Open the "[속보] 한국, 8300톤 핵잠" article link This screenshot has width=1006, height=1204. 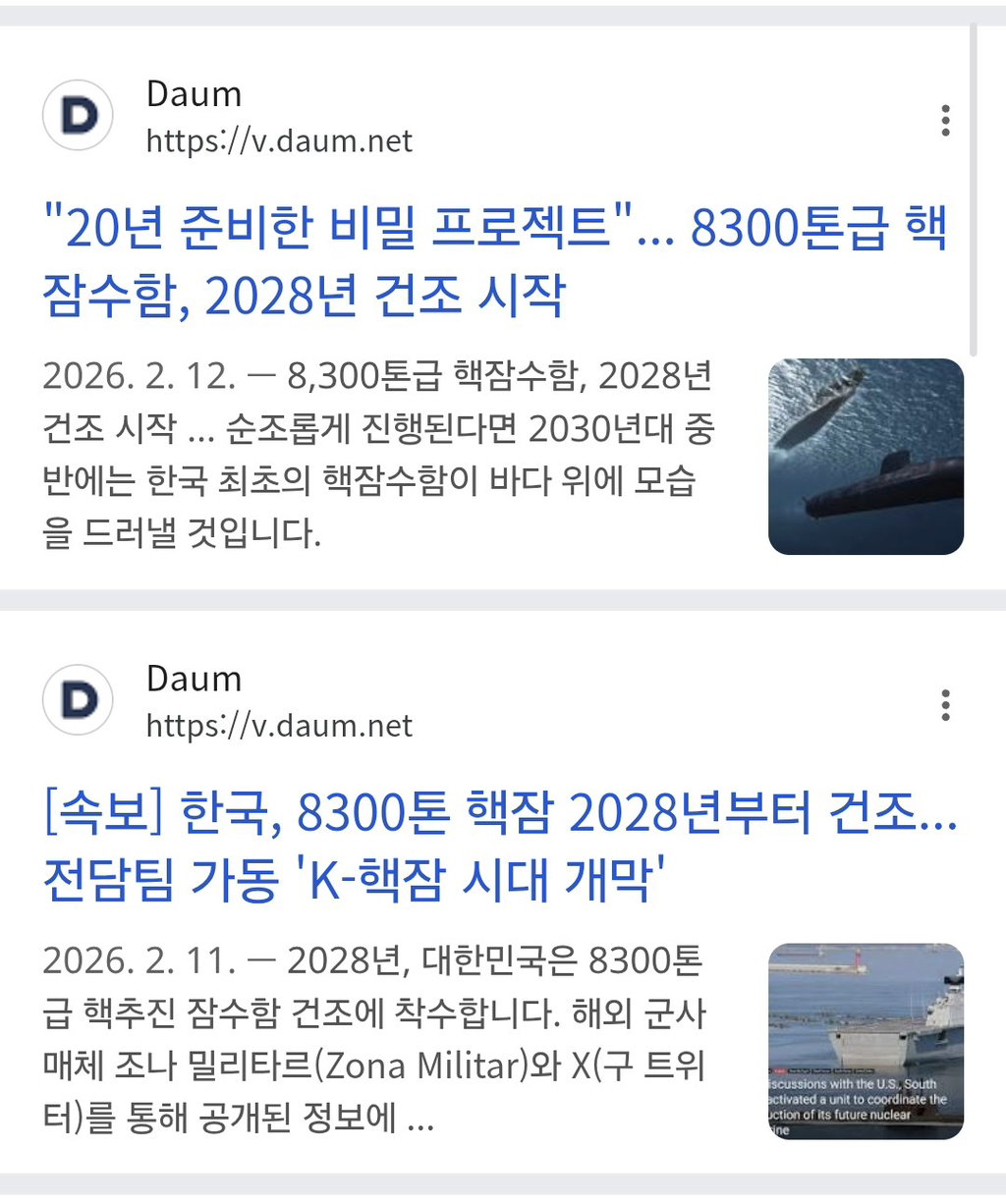[499, 845]
